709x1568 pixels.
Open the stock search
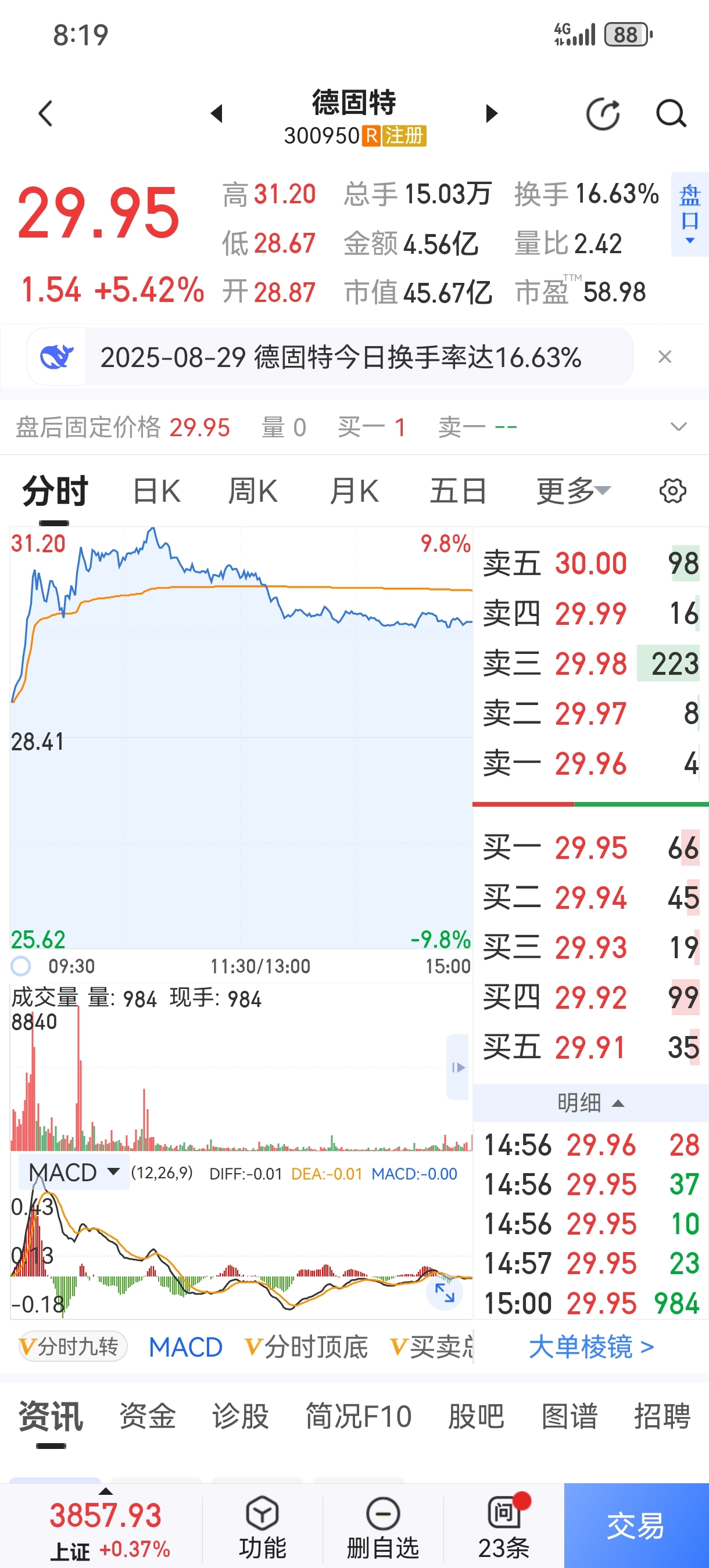(671, 114)
